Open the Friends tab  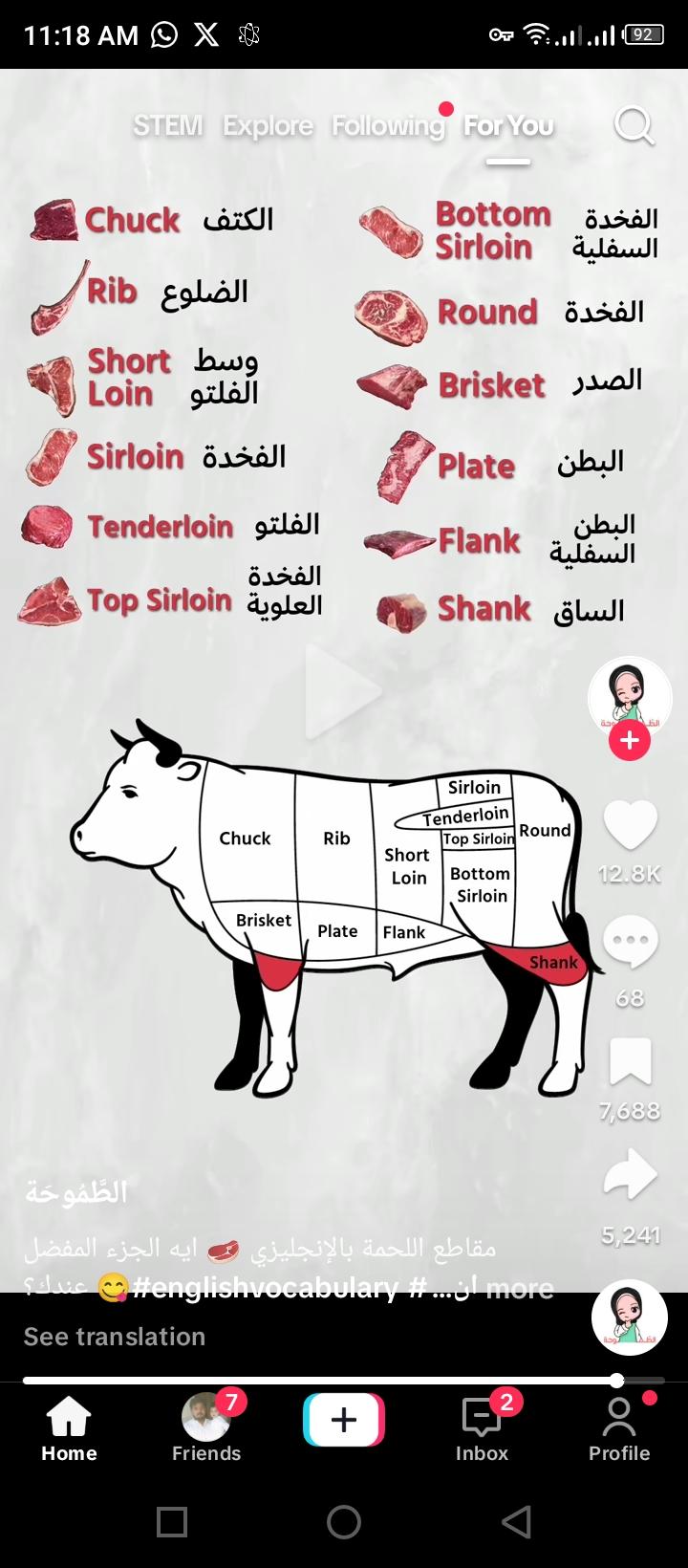[206, 1427]
